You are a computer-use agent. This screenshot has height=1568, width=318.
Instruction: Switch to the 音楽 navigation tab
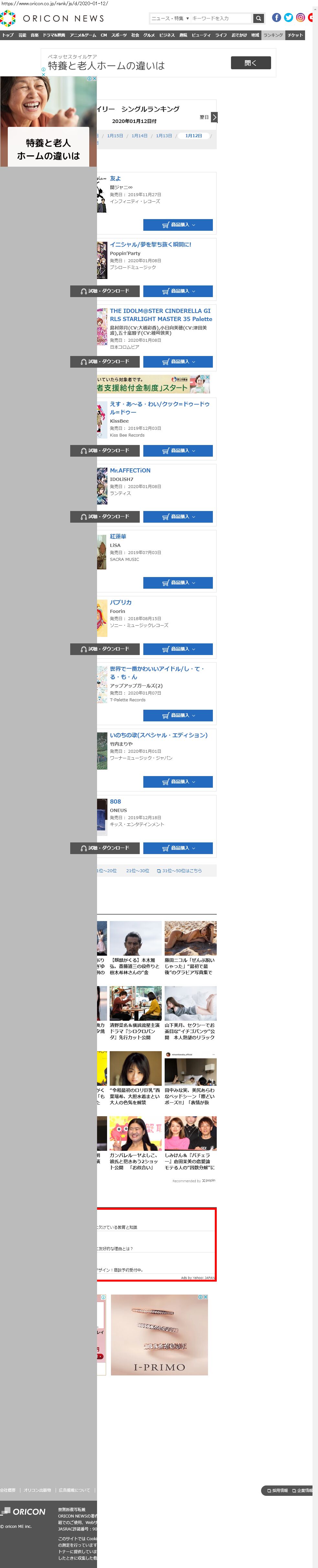click(35, 35)
